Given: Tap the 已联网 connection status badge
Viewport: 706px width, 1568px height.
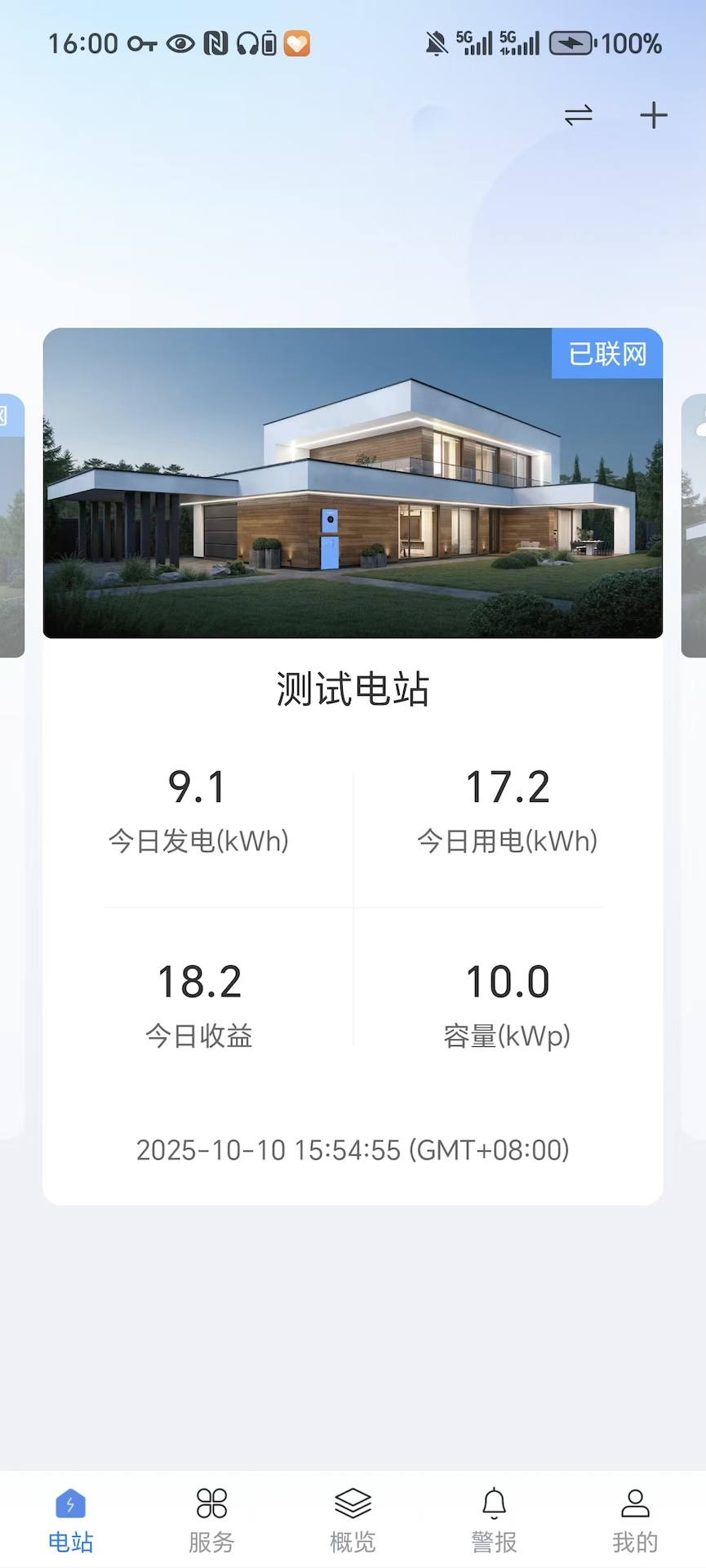Looking at the screenshot, I should [x=607, y=353].
